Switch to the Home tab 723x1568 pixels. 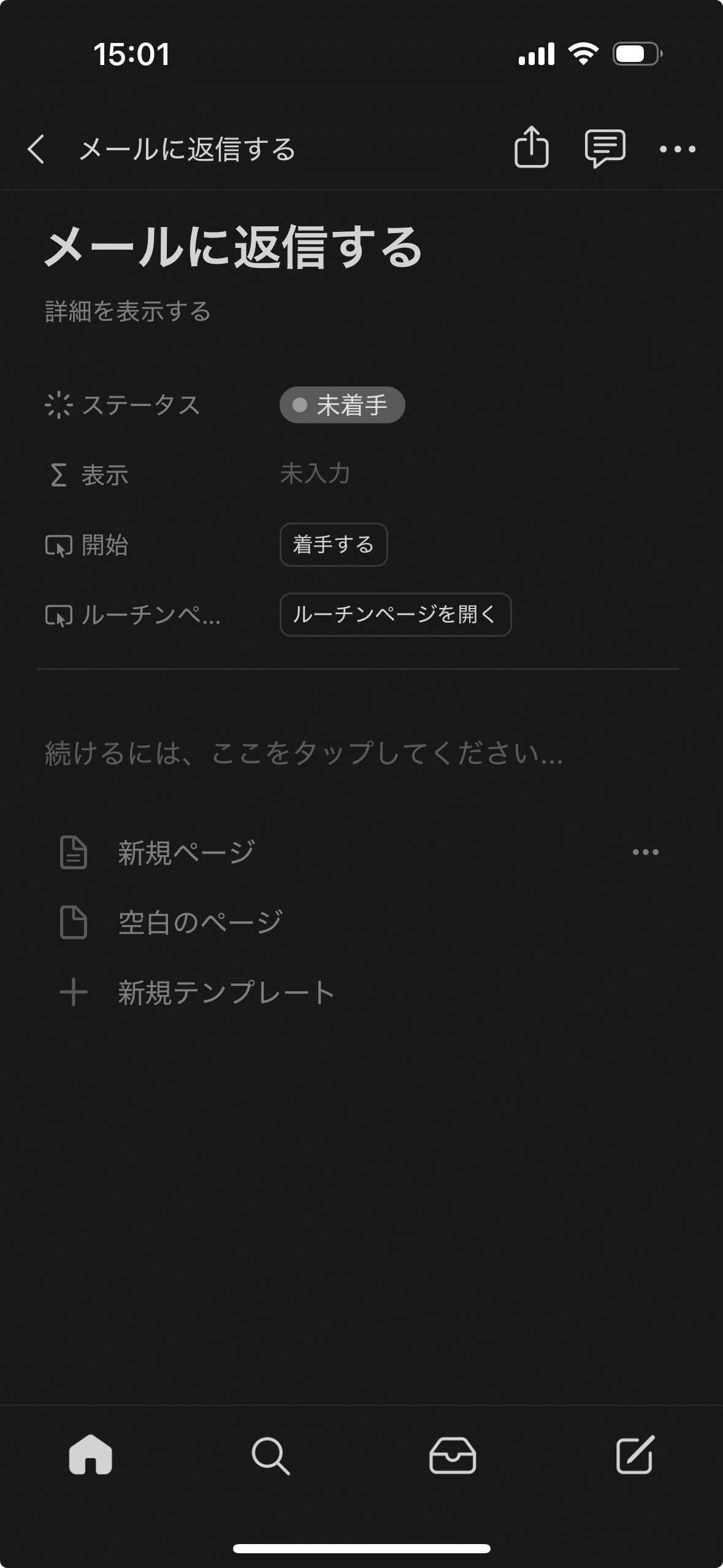pyautogui.click(x=91, y=1455)
